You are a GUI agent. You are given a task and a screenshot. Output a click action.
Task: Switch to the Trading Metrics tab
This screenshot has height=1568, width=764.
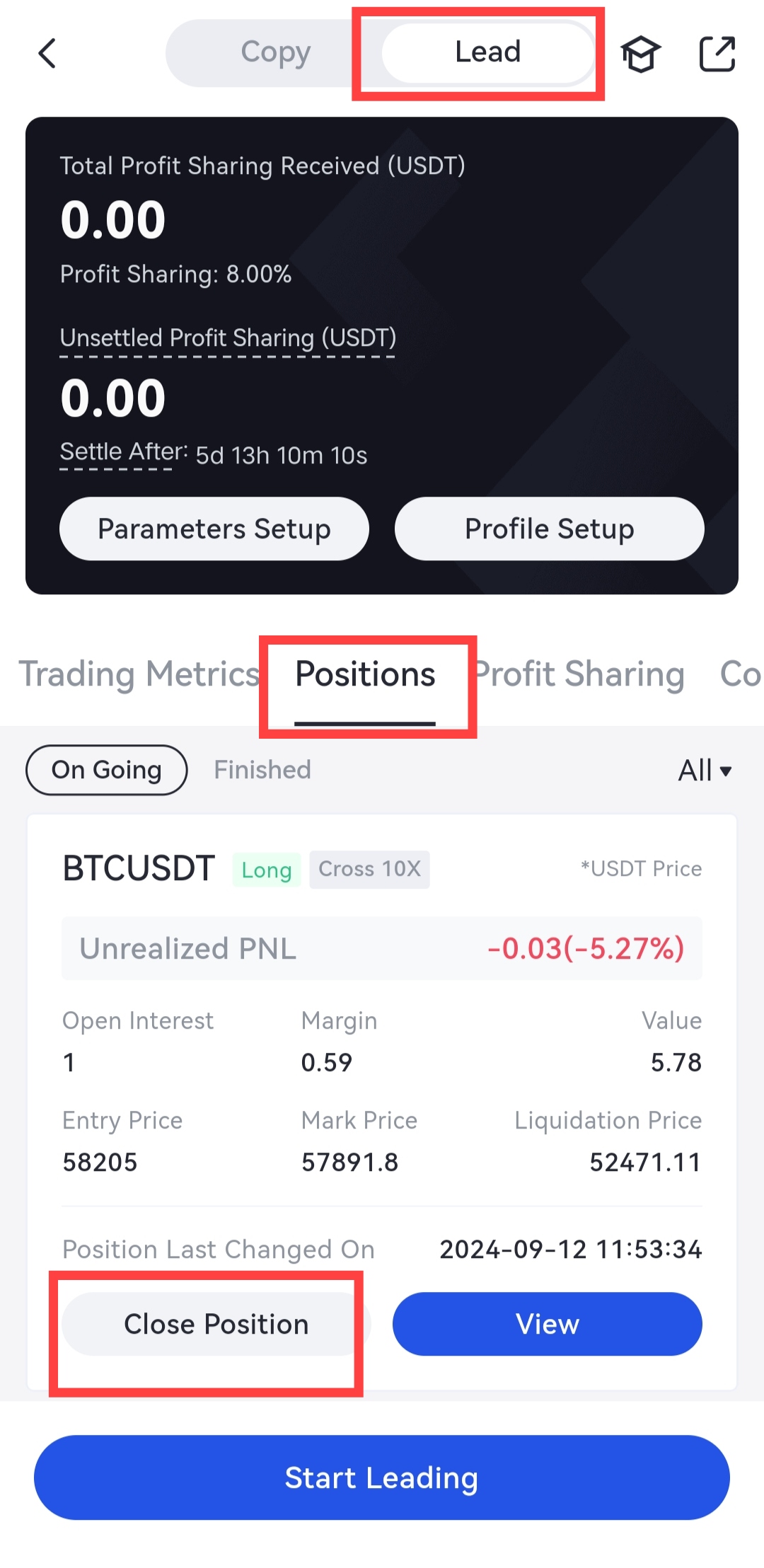[139, 674]
